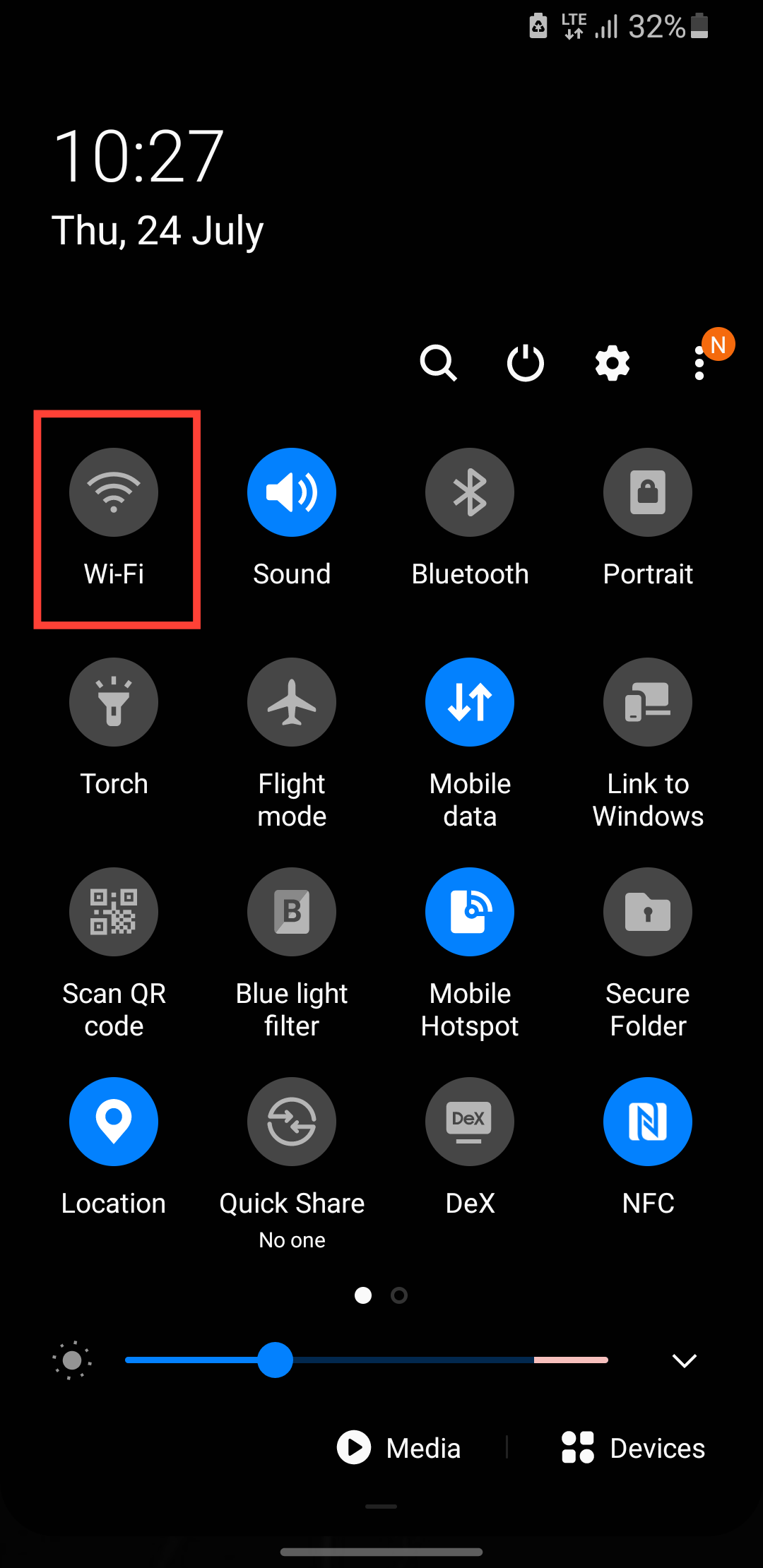
Task: Enable the Blue light filter
Action: (x=292, y=912)
